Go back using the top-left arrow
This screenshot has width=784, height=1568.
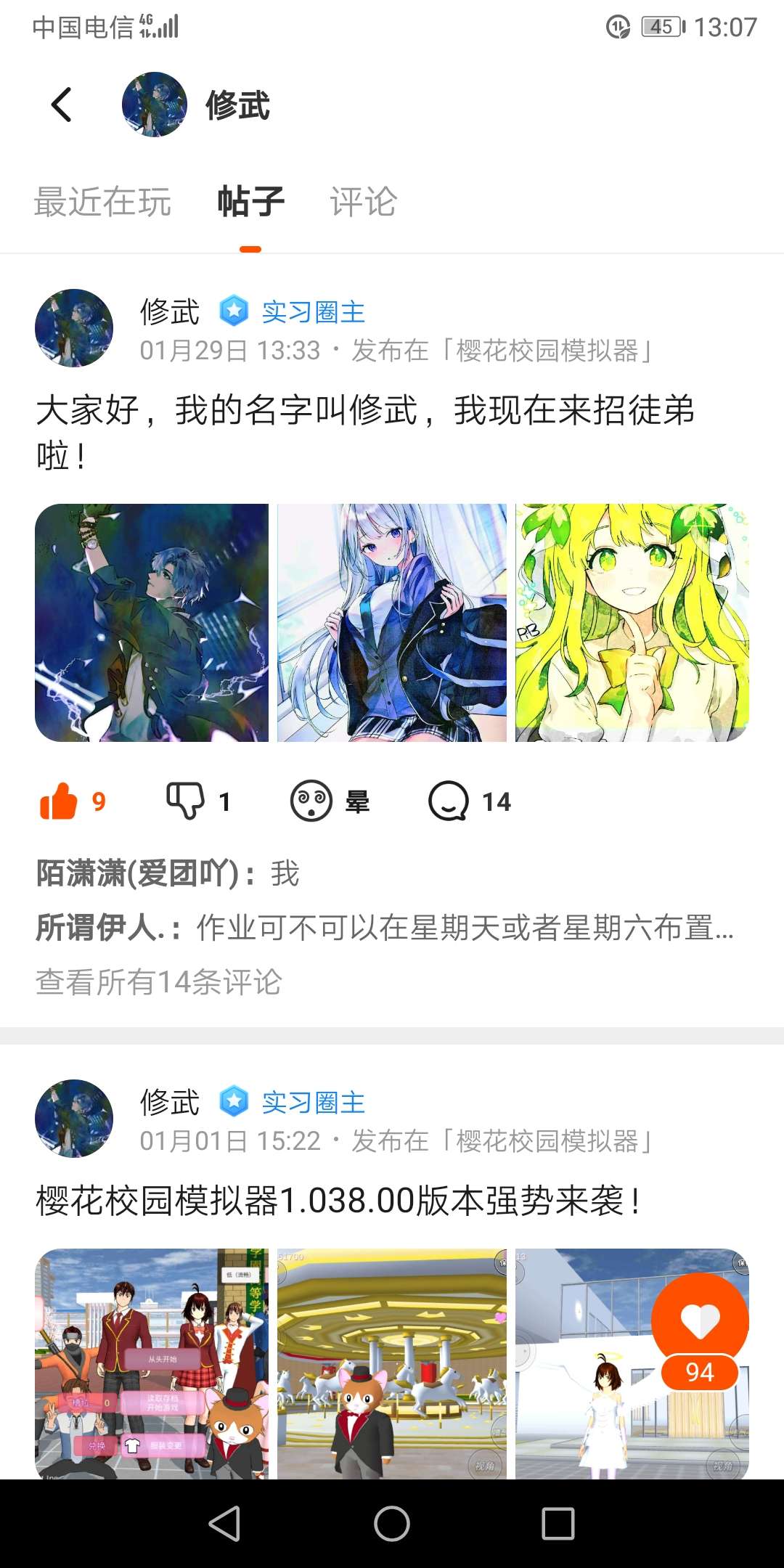pyautogui.click(x=62, y=105)
